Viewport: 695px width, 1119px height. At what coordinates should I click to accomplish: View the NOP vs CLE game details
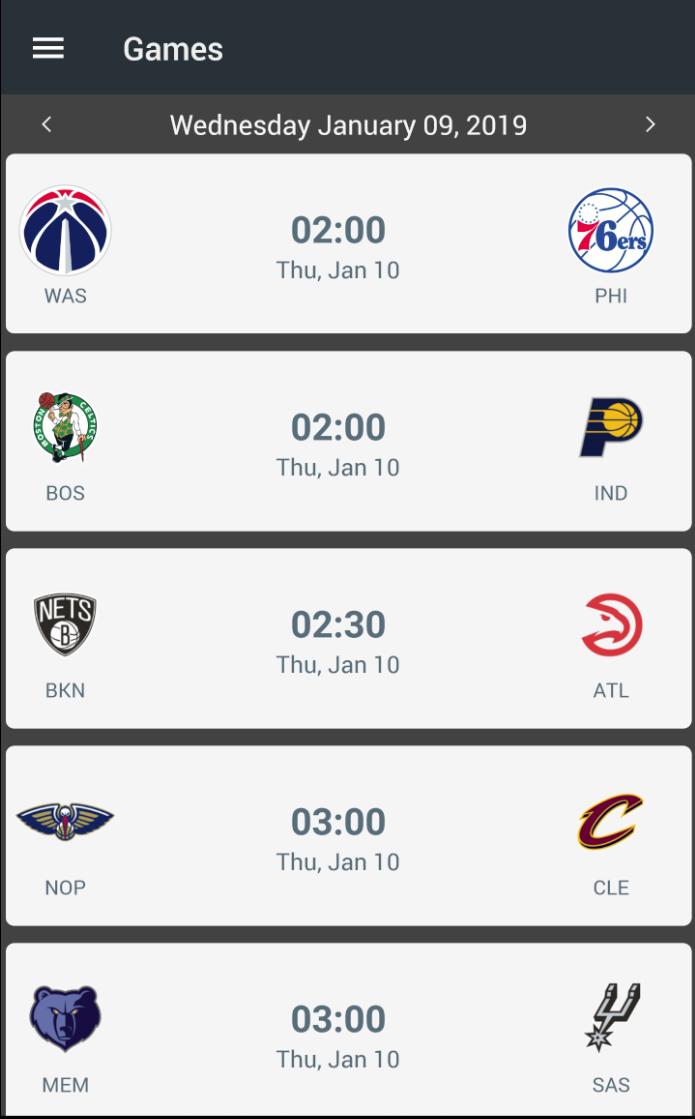point(347,835)
